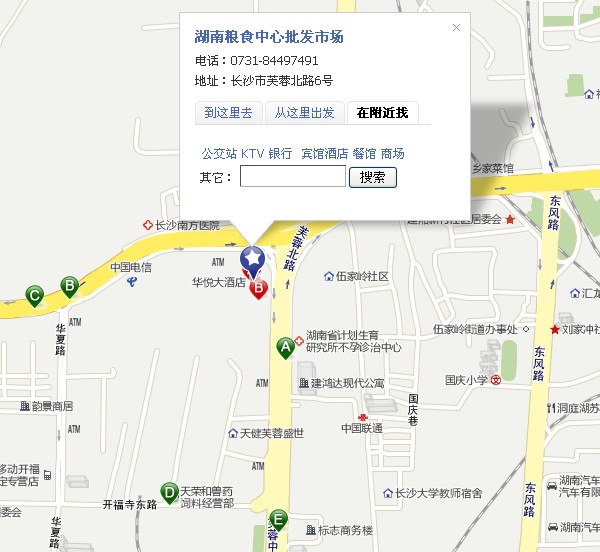Close the location info popup
The image size is (600, 552).
[x=457, y=28]
